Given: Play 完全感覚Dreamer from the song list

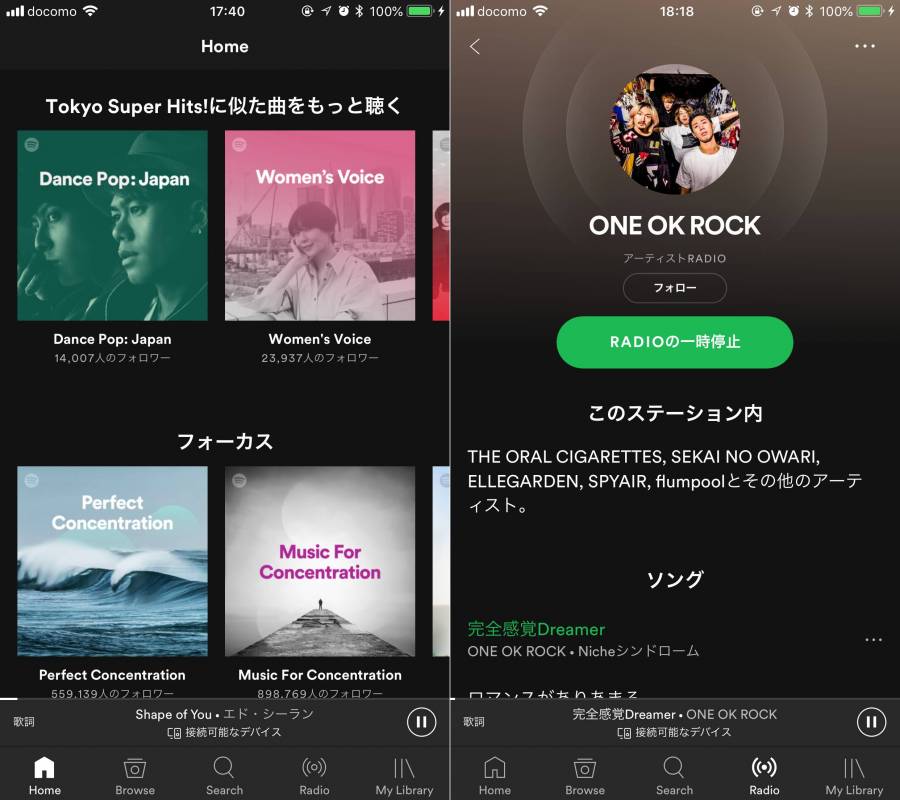Looking at the screenshot, I should [600, 639].
